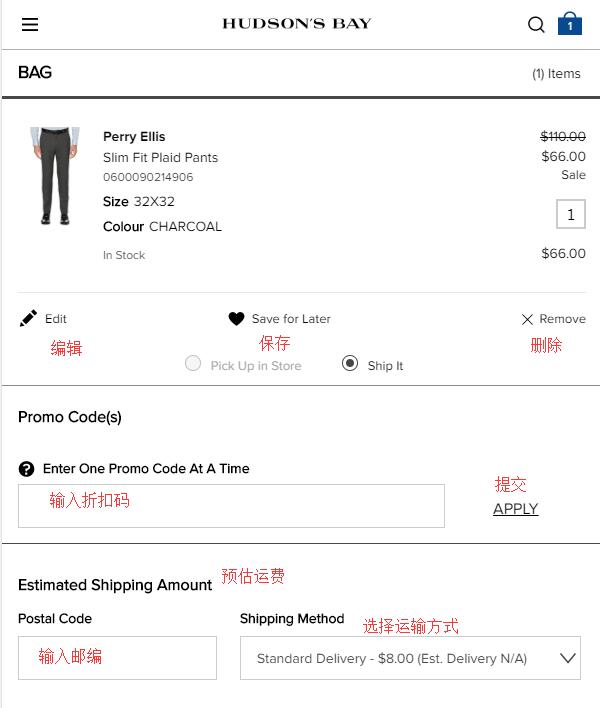Open the Slim Fit Plaid Pants product image
The image size is (600, 708).
55,176
